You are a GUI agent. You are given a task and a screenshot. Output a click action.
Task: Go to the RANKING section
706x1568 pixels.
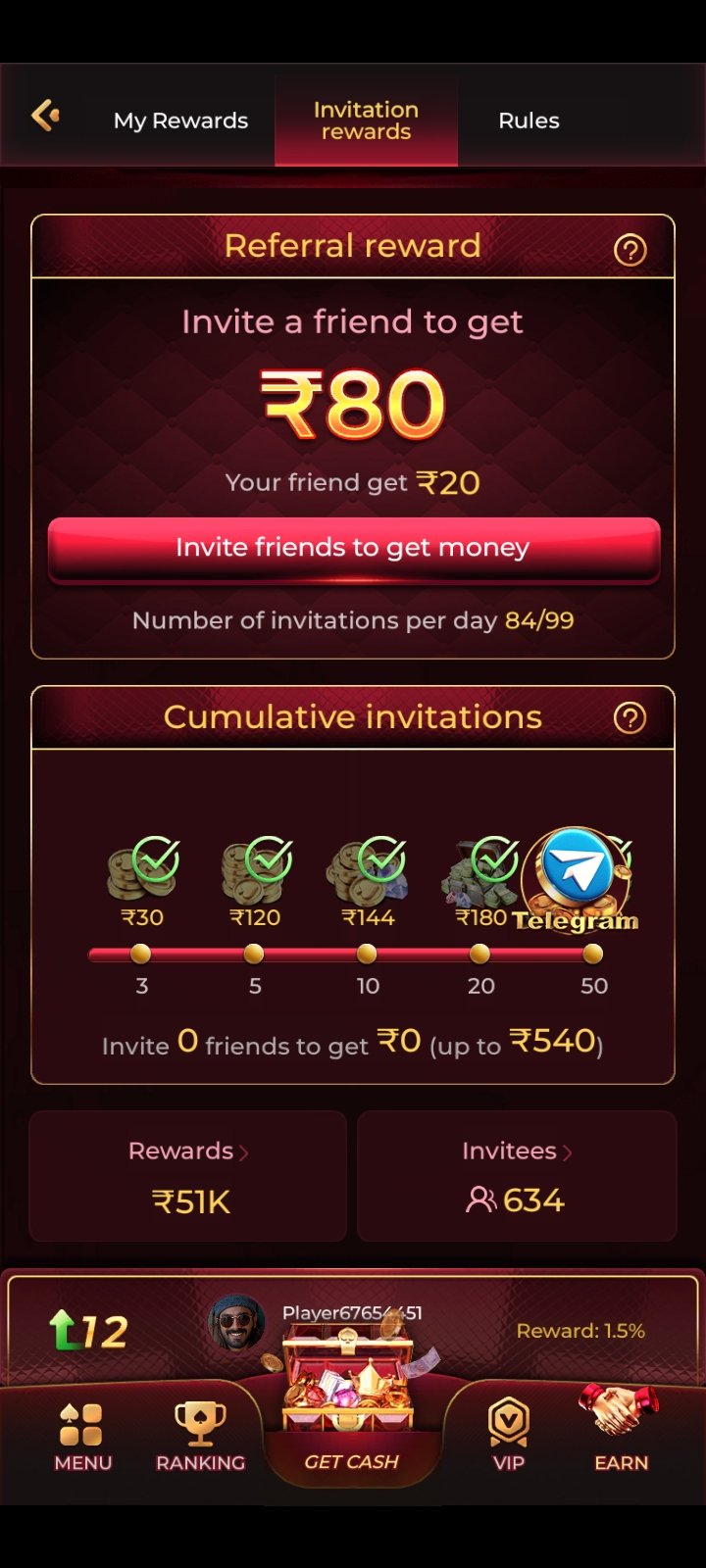point(200,1436)
